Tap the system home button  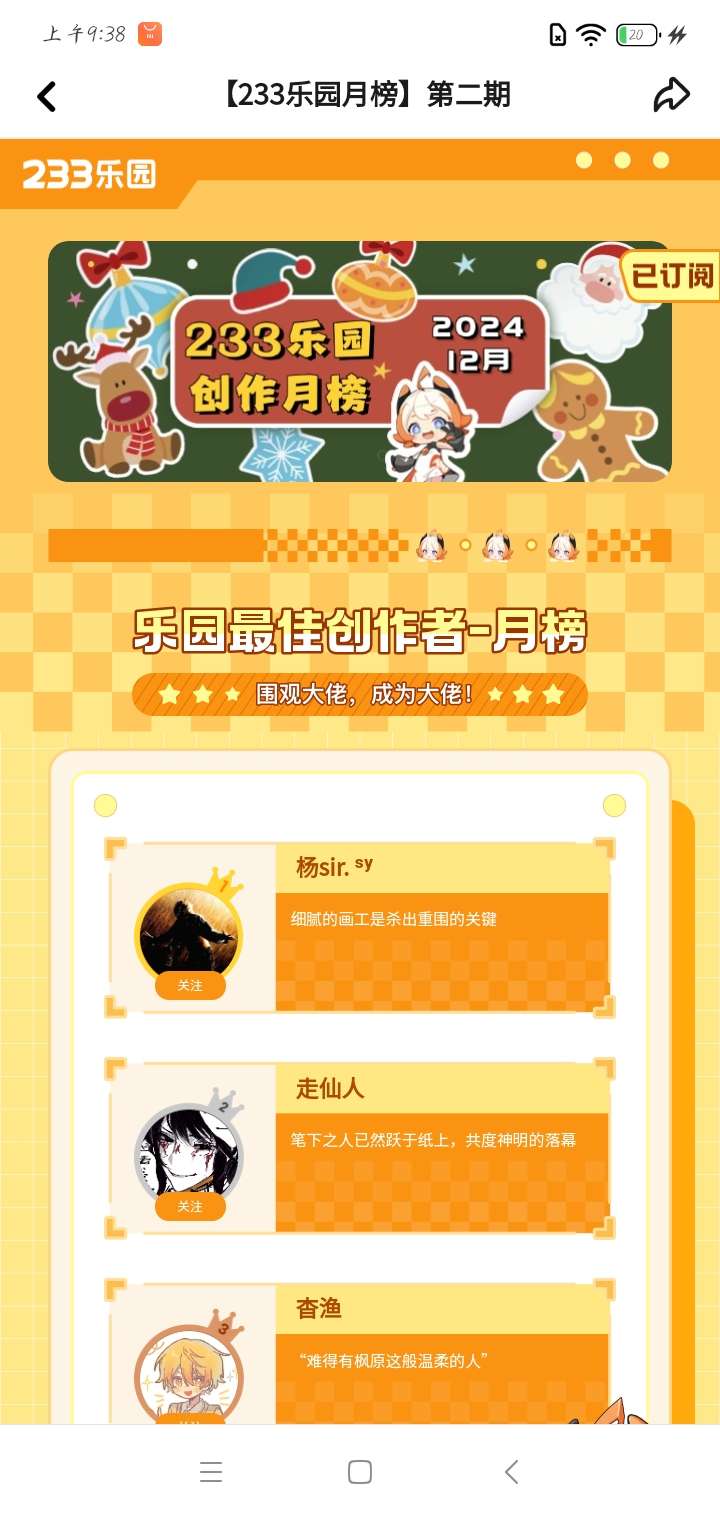[x=360, y=1472]
